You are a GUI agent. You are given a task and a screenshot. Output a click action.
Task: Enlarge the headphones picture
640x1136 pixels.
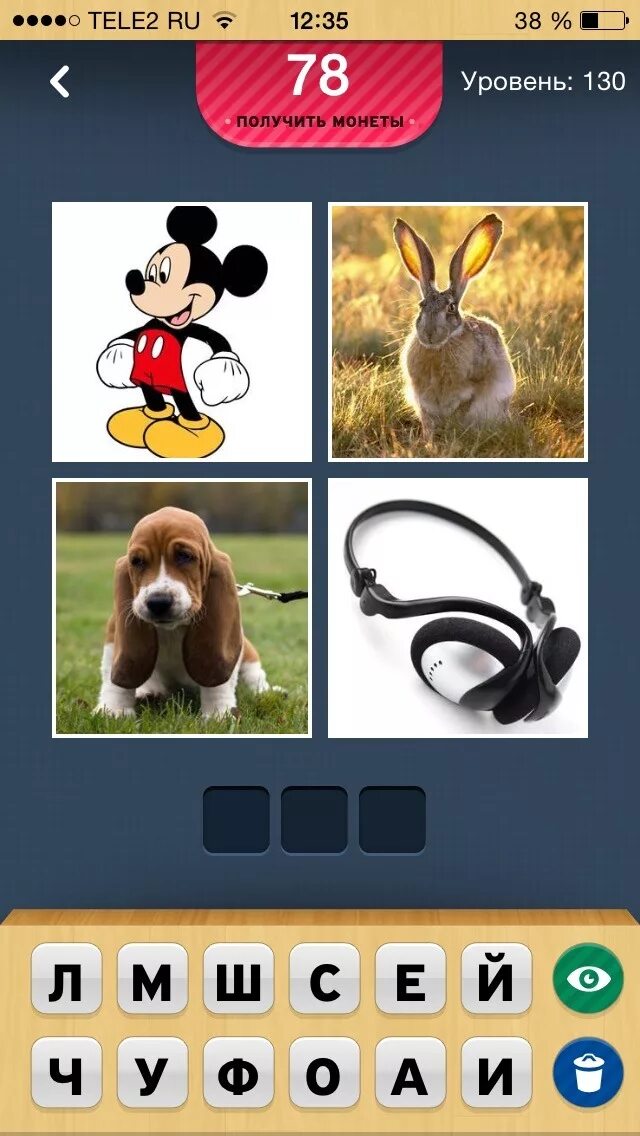pos(458,608)
